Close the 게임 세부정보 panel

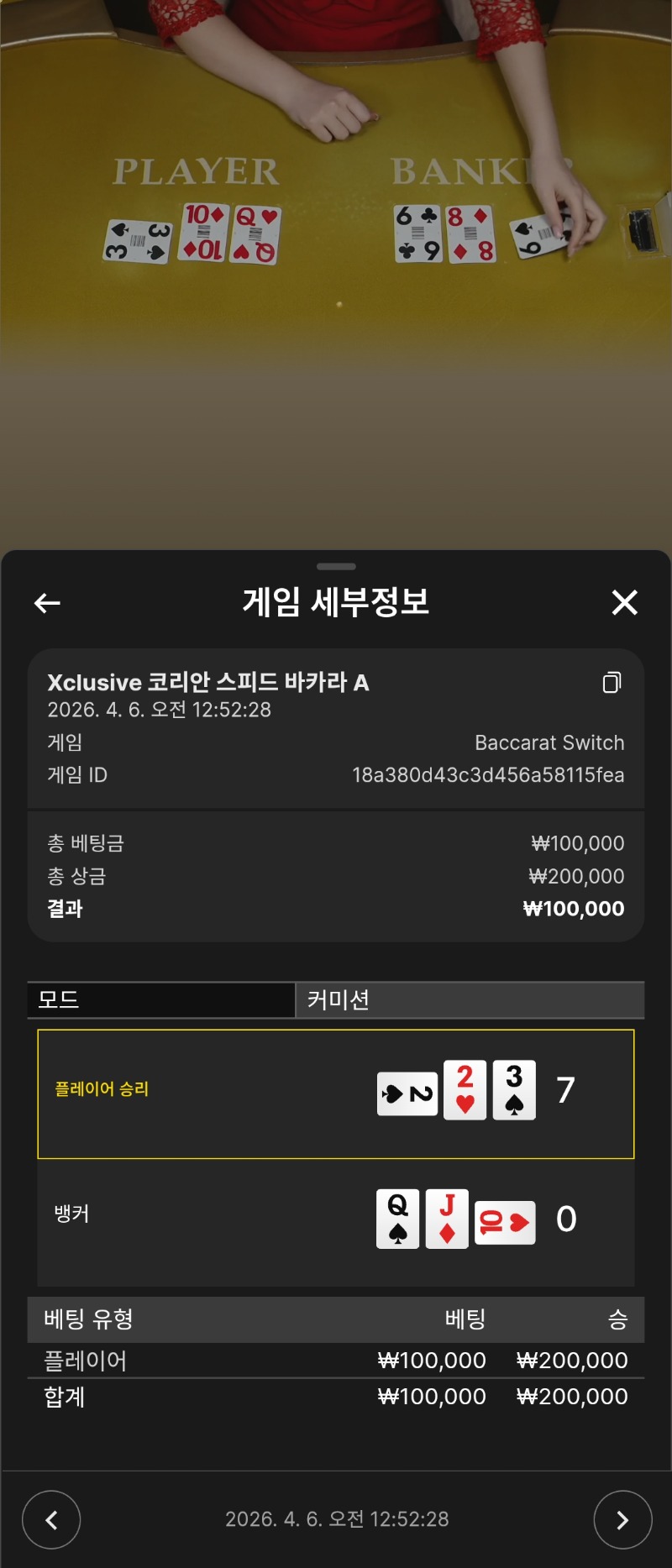(x=624, y=602)
